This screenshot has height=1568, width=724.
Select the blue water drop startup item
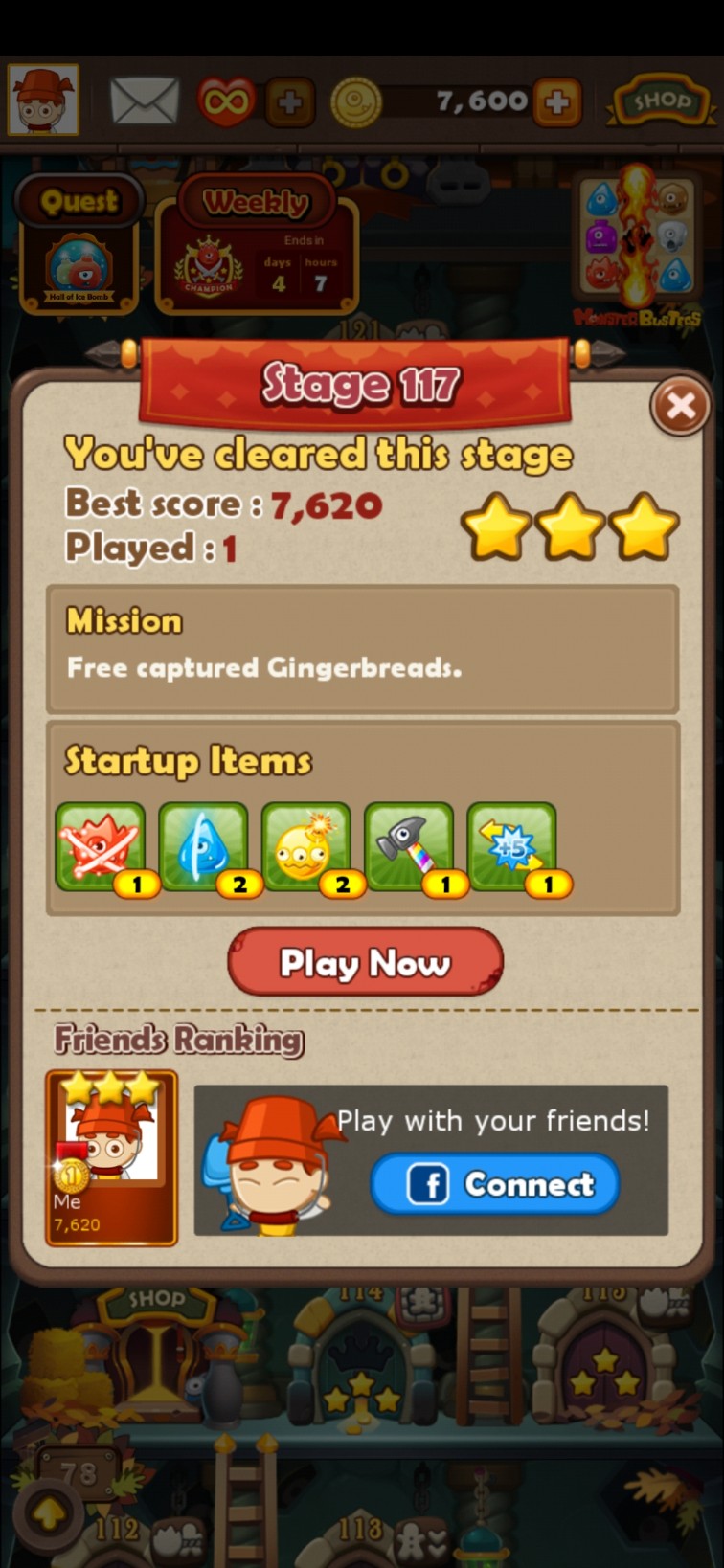pos(203,848)
